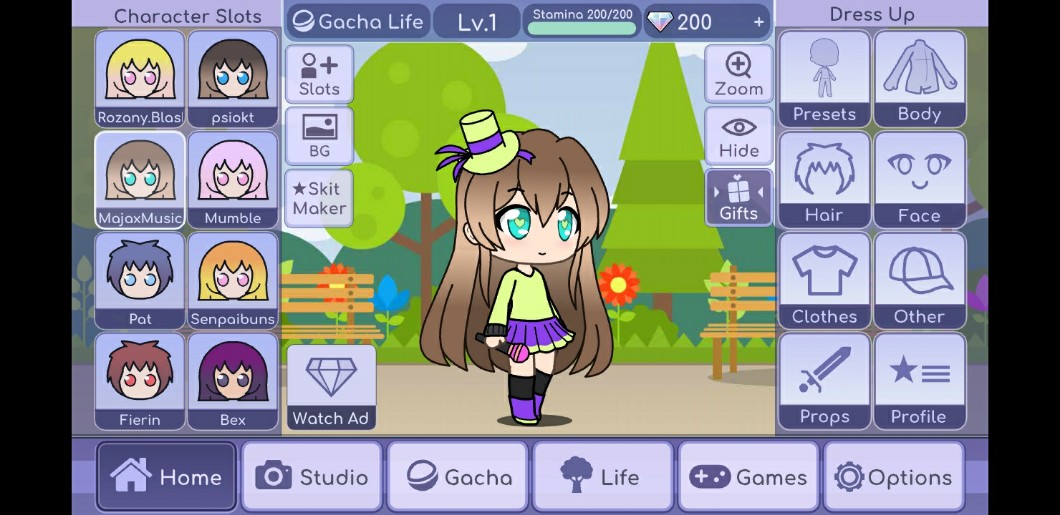This screenshot has height=515, width=1060.
Task: Open the Studio tab
Action: coord(312,476)
